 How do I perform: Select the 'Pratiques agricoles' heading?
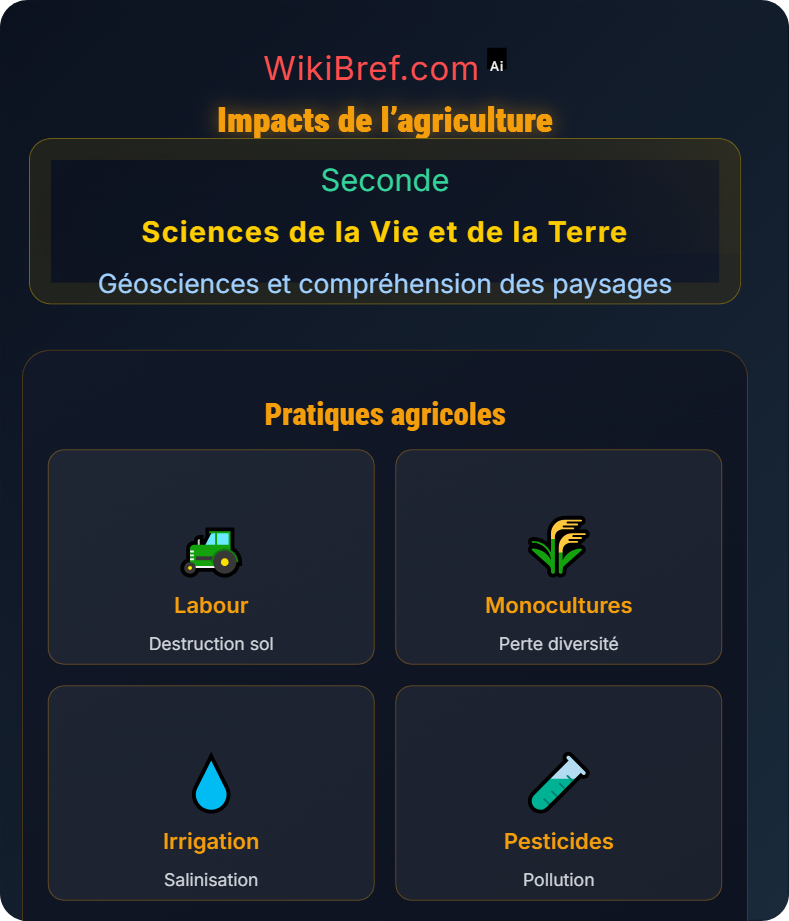click(x=385, y=413)
